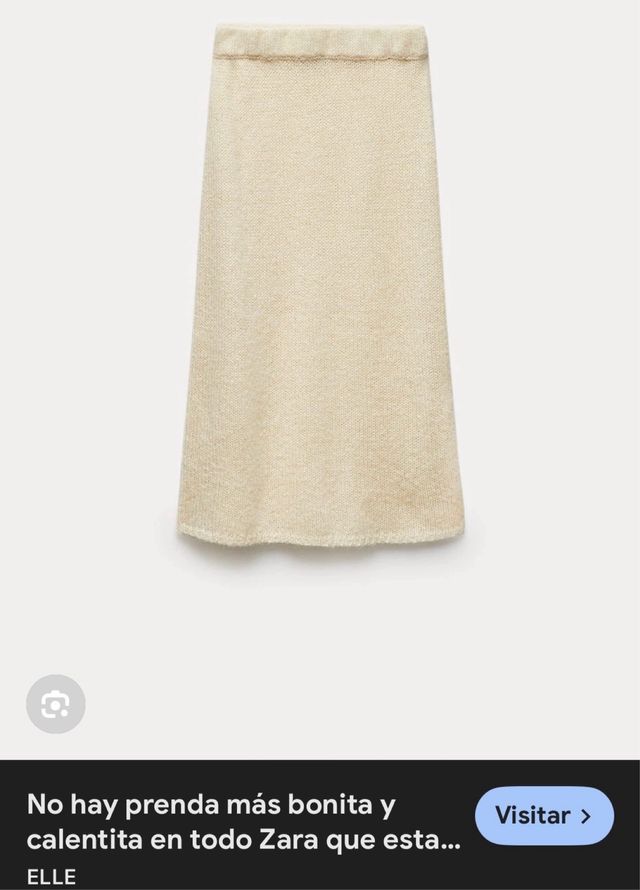Search this skirt image with Google Lens
This screenshot has height=890, width=640.
[56, 704]
